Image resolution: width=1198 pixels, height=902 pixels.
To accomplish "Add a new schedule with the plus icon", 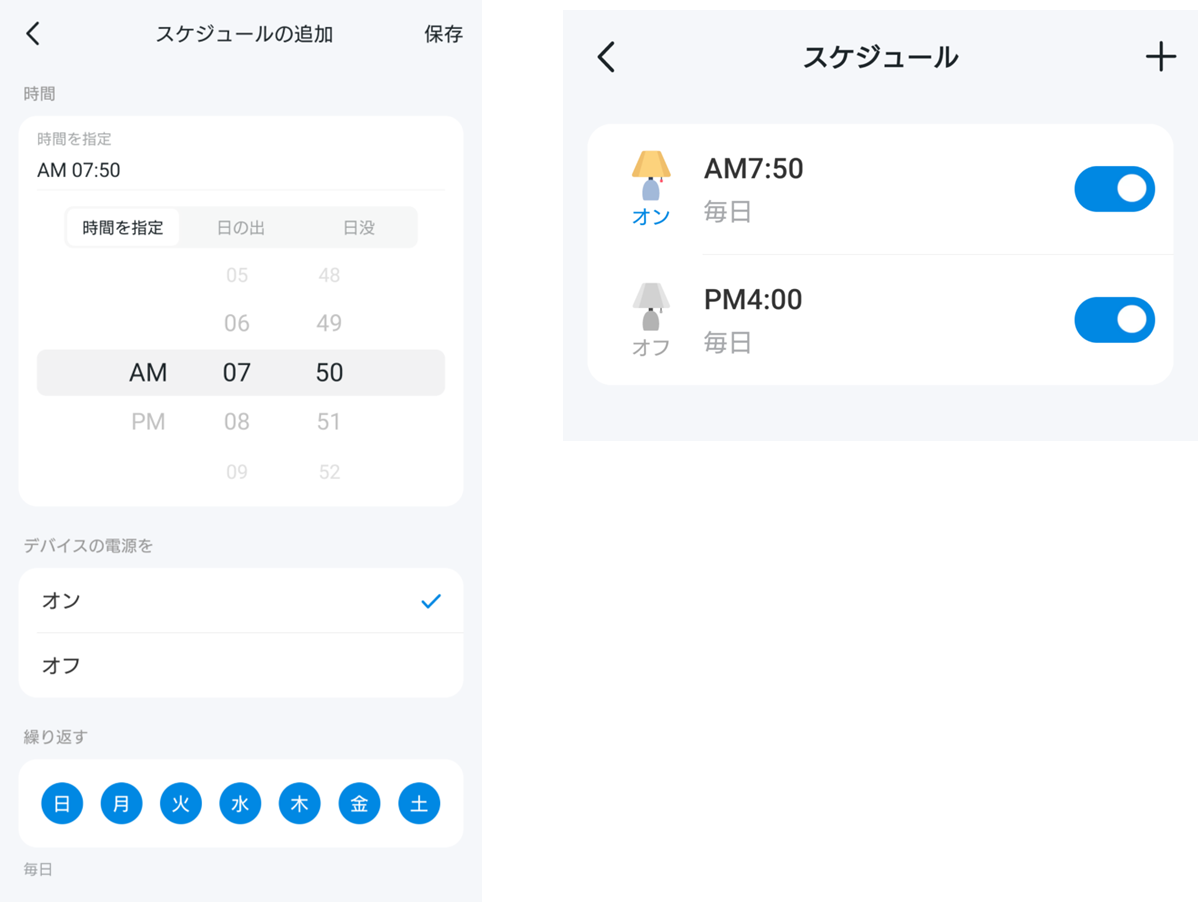I will (x=1160, y=57).
